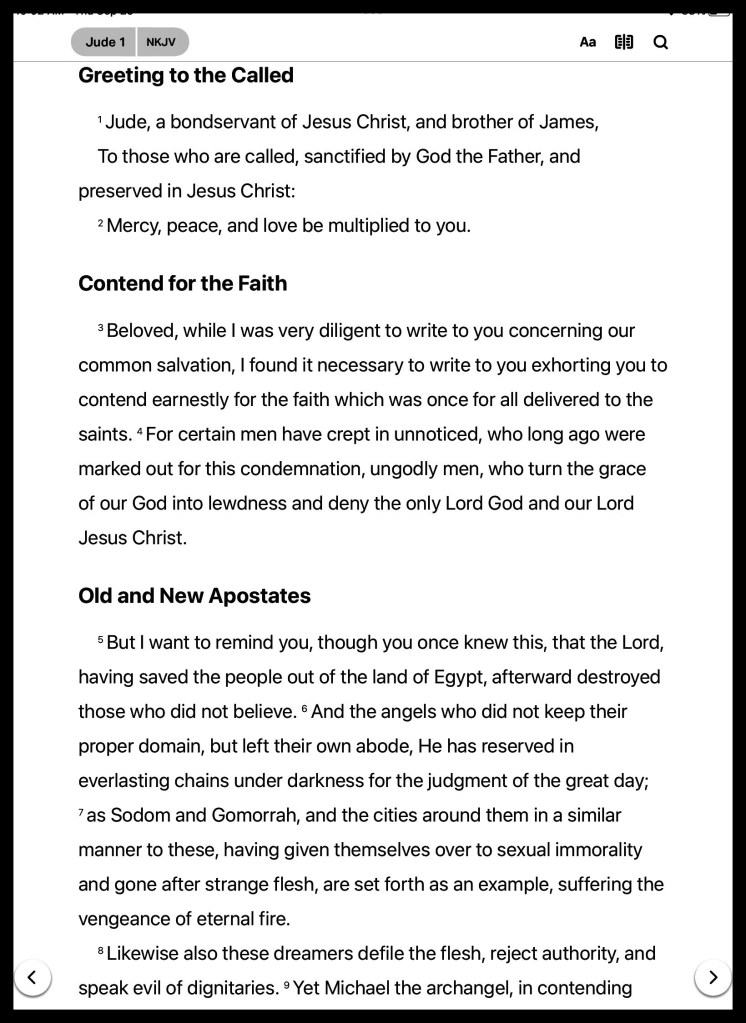The height and width of the screenshot is (1023, 746).
Task: Search the Bible with the magnifier icon
Action: (661, 42)
